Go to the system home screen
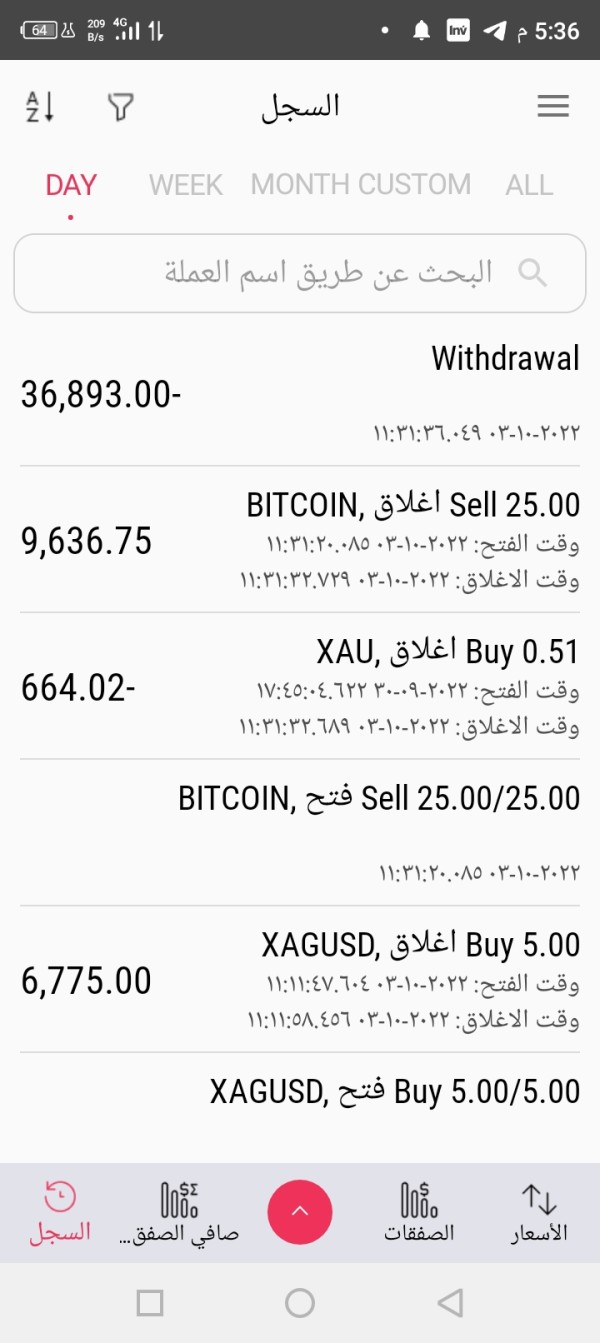Screen dimensions: 600x1343 [300, 1302]
